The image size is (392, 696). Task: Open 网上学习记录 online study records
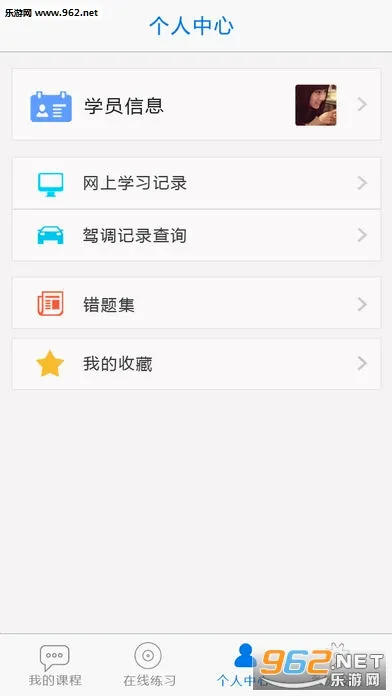[x=196, y=183]
